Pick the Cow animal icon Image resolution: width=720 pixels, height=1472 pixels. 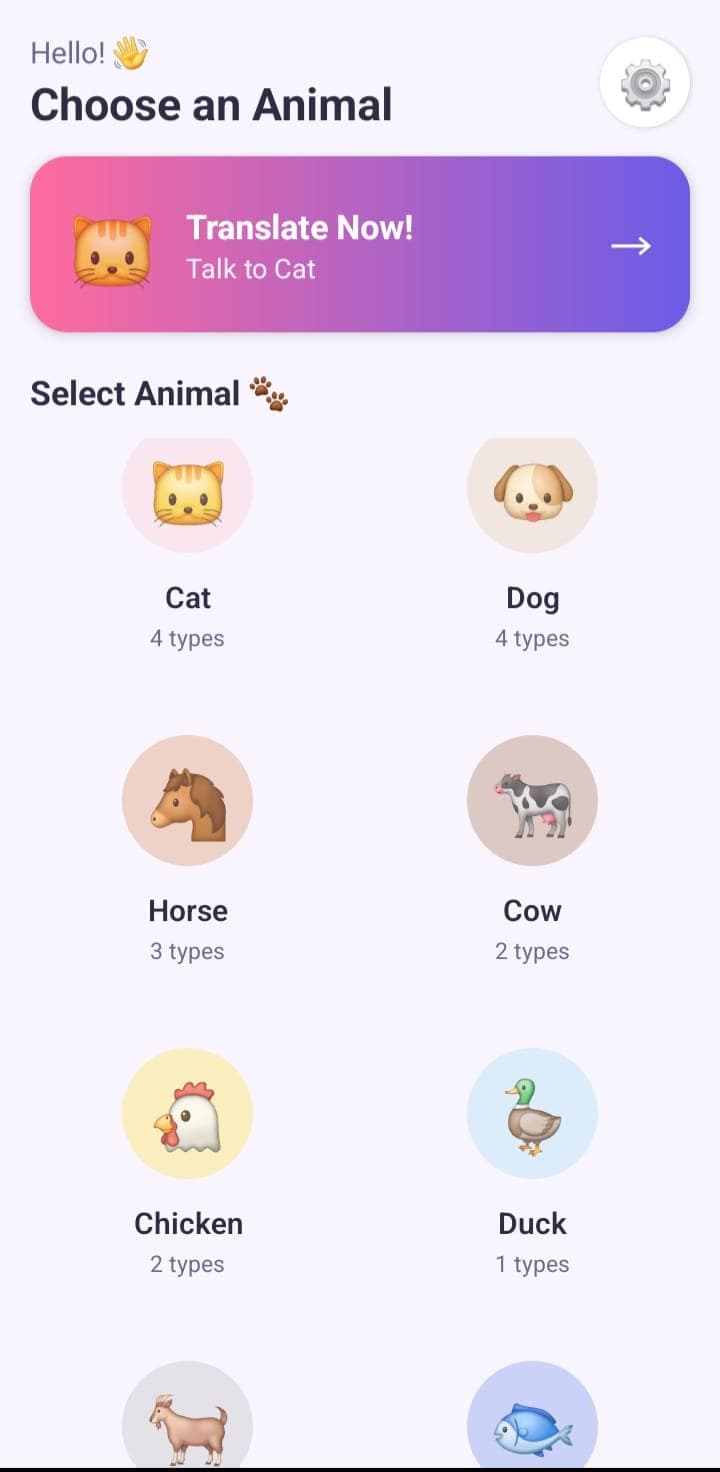[532, 800]
